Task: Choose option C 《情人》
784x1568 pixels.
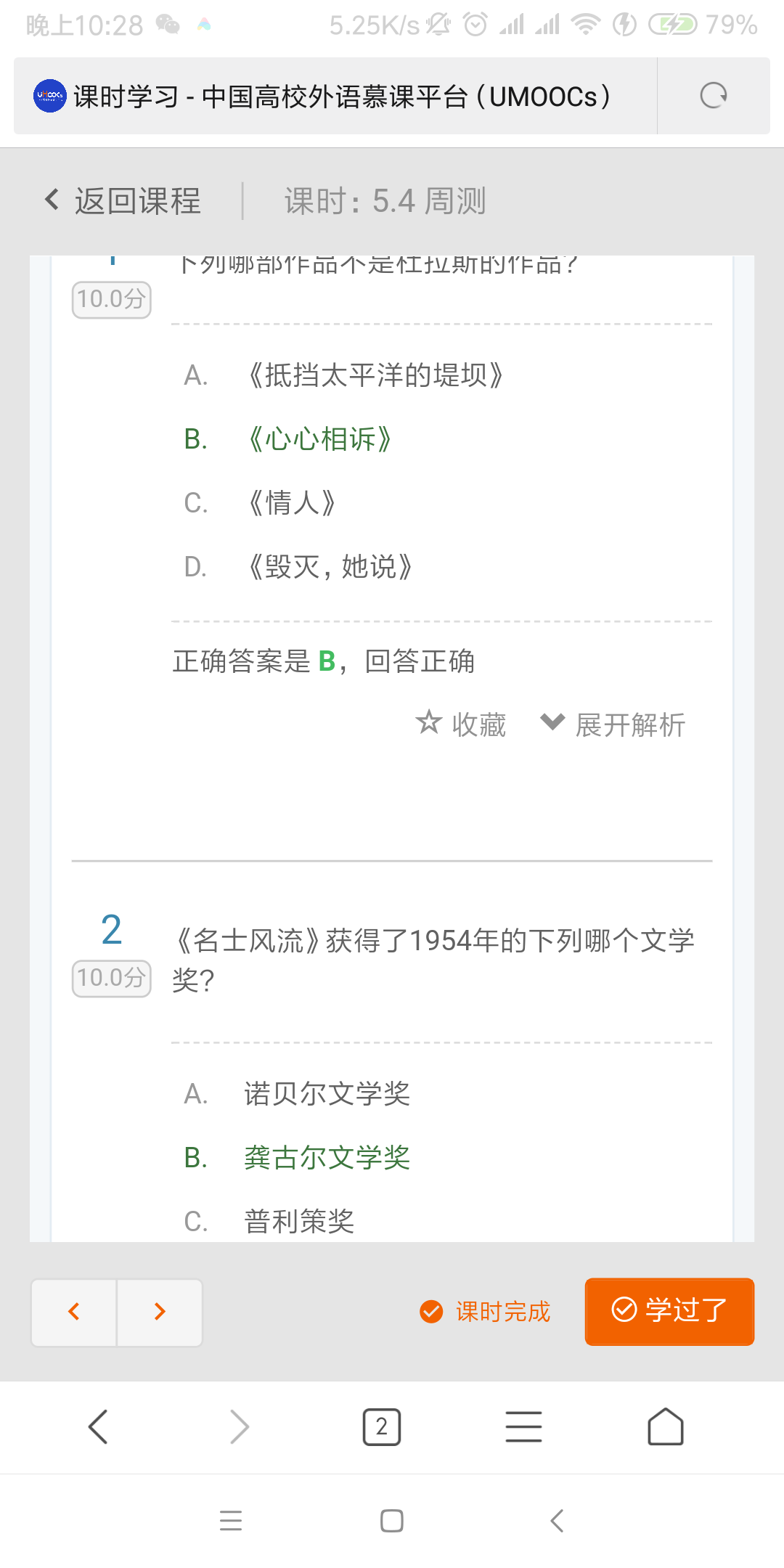Action: 292,502
